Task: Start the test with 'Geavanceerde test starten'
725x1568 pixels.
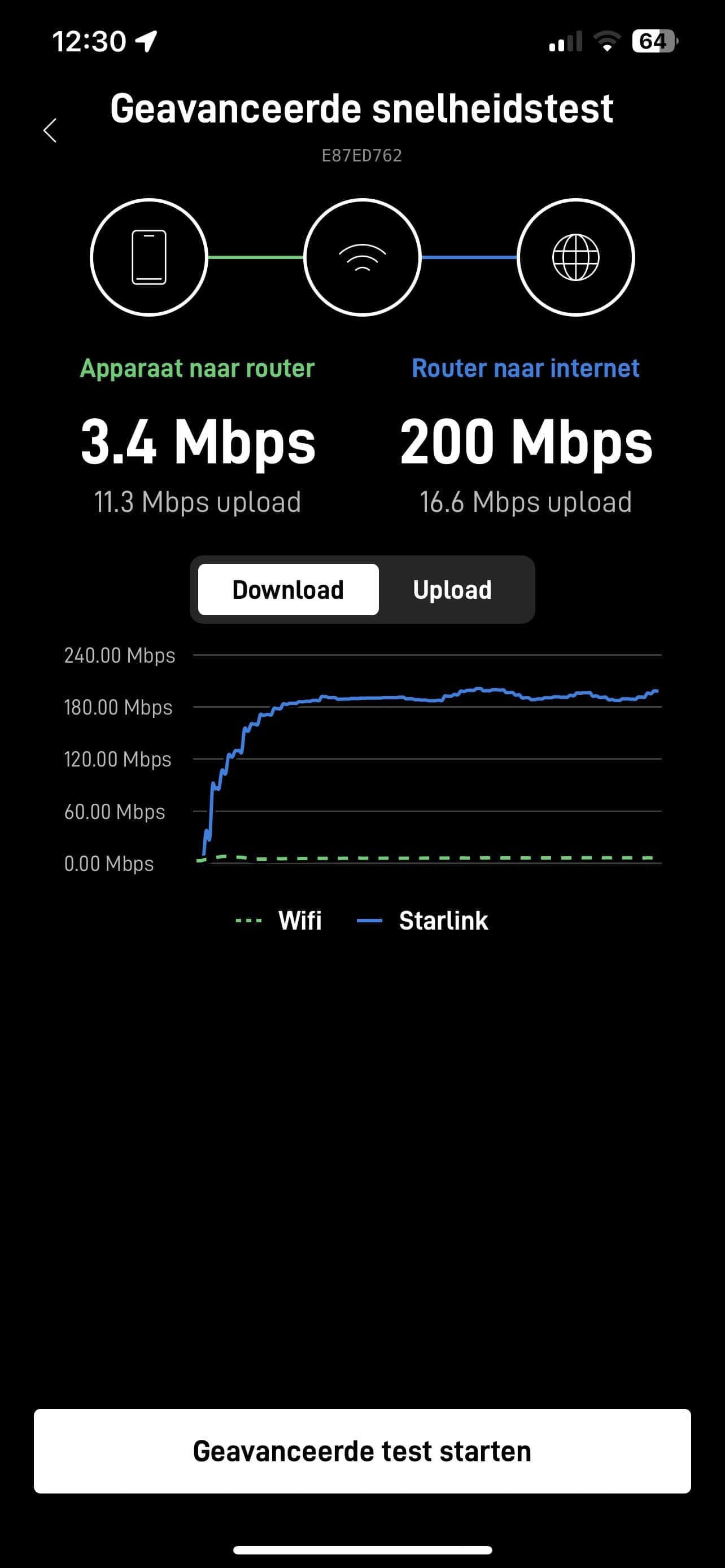Action: coord(362,1451)
